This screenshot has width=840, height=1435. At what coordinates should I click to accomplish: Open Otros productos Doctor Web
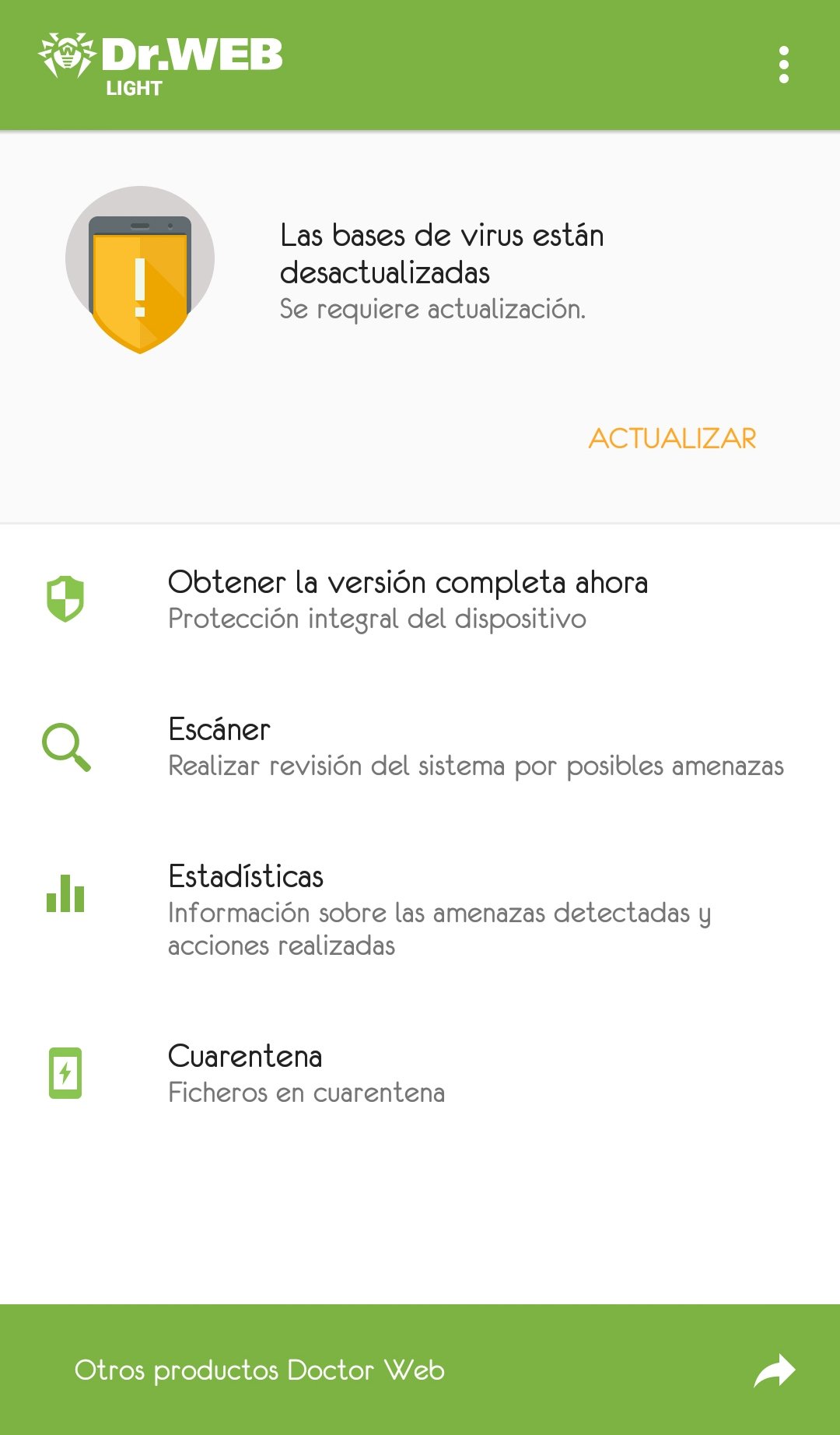pos(420,1370)
